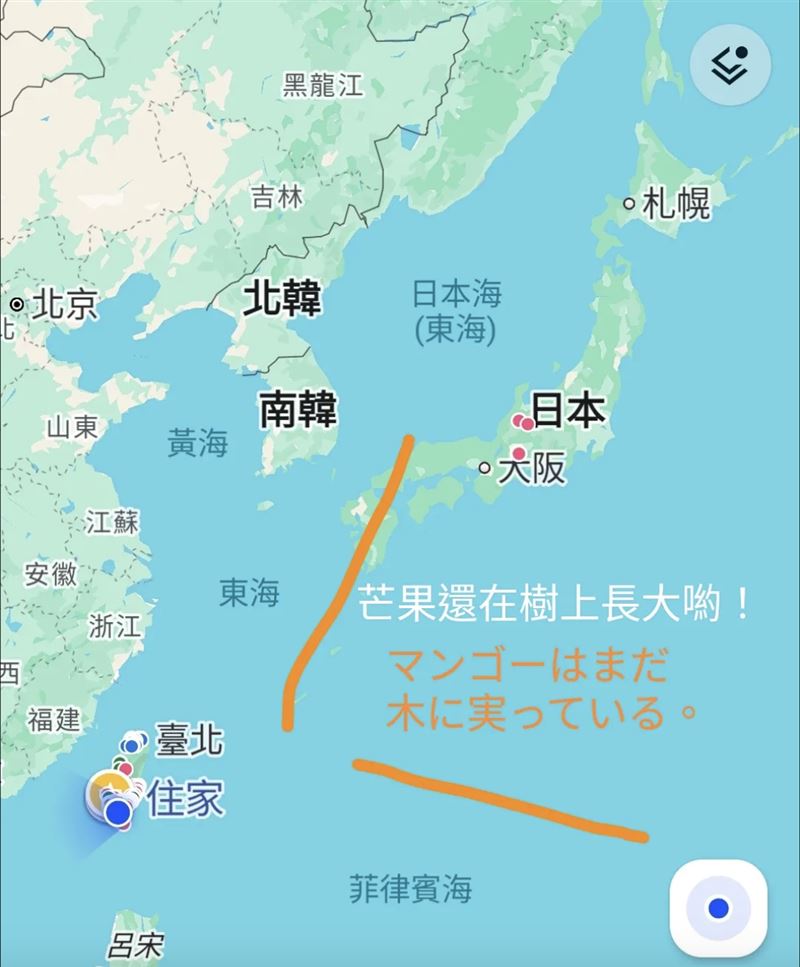The height and width of the screenshot is (967, 800).
Task: Select the pink saved pin beside 日本 label
Action: [x=527, y=424]
